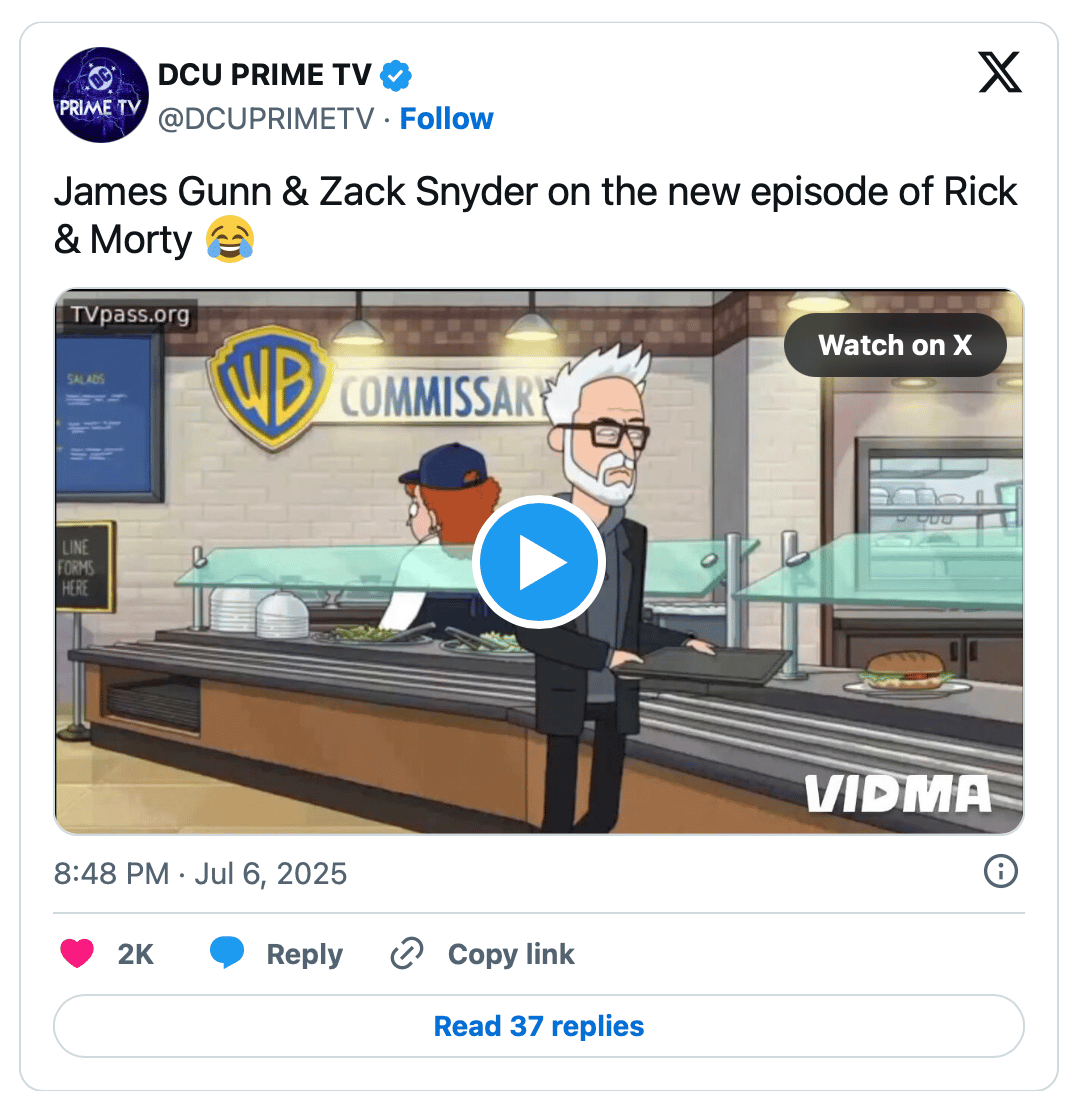This screenshot has height=1116, width=1080.
Task: Open DCU PRIME TV profile avatar
Action: [x=100, y=95]
